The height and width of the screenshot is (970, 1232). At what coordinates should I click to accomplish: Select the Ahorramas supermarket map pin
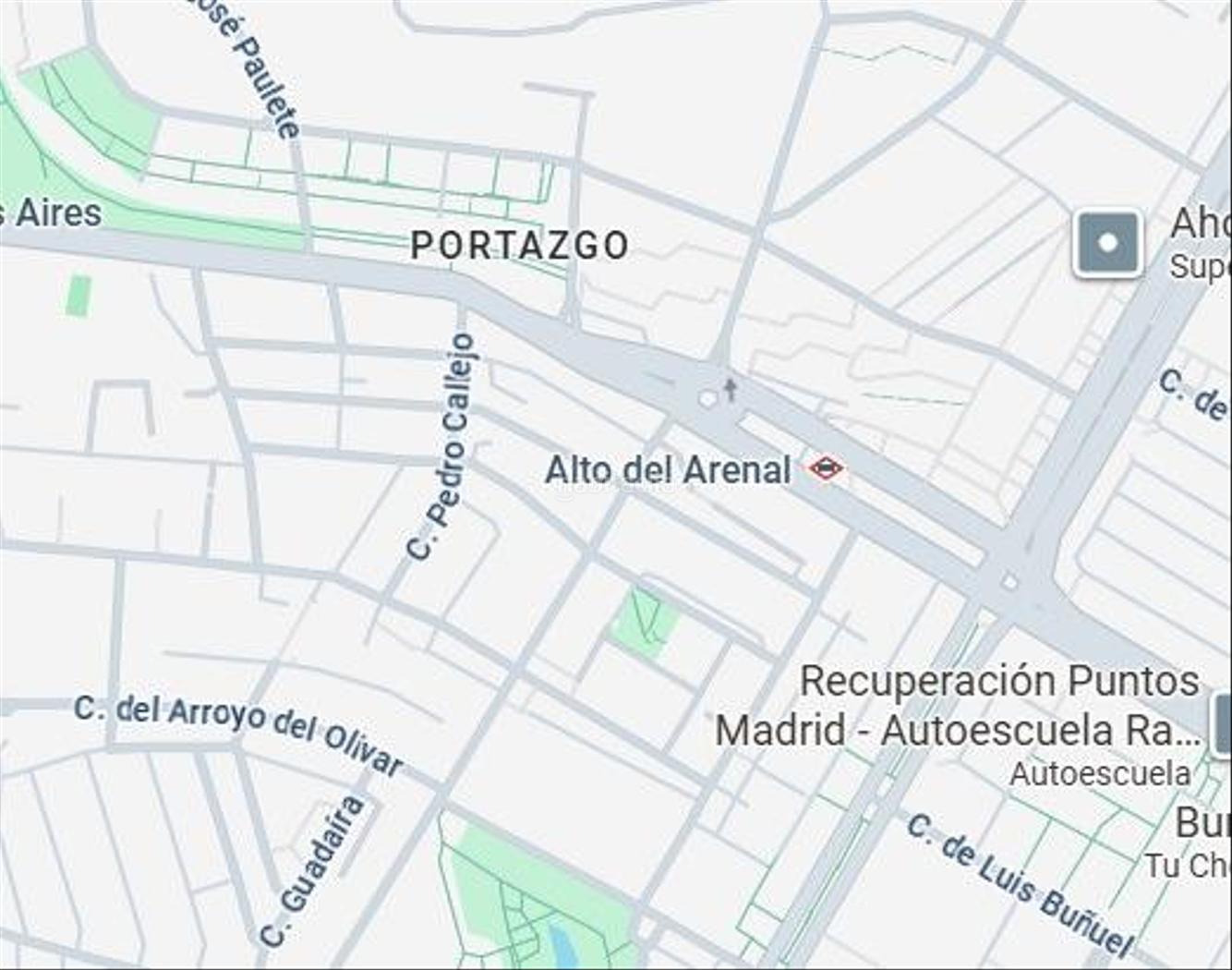pos(1107,245)
